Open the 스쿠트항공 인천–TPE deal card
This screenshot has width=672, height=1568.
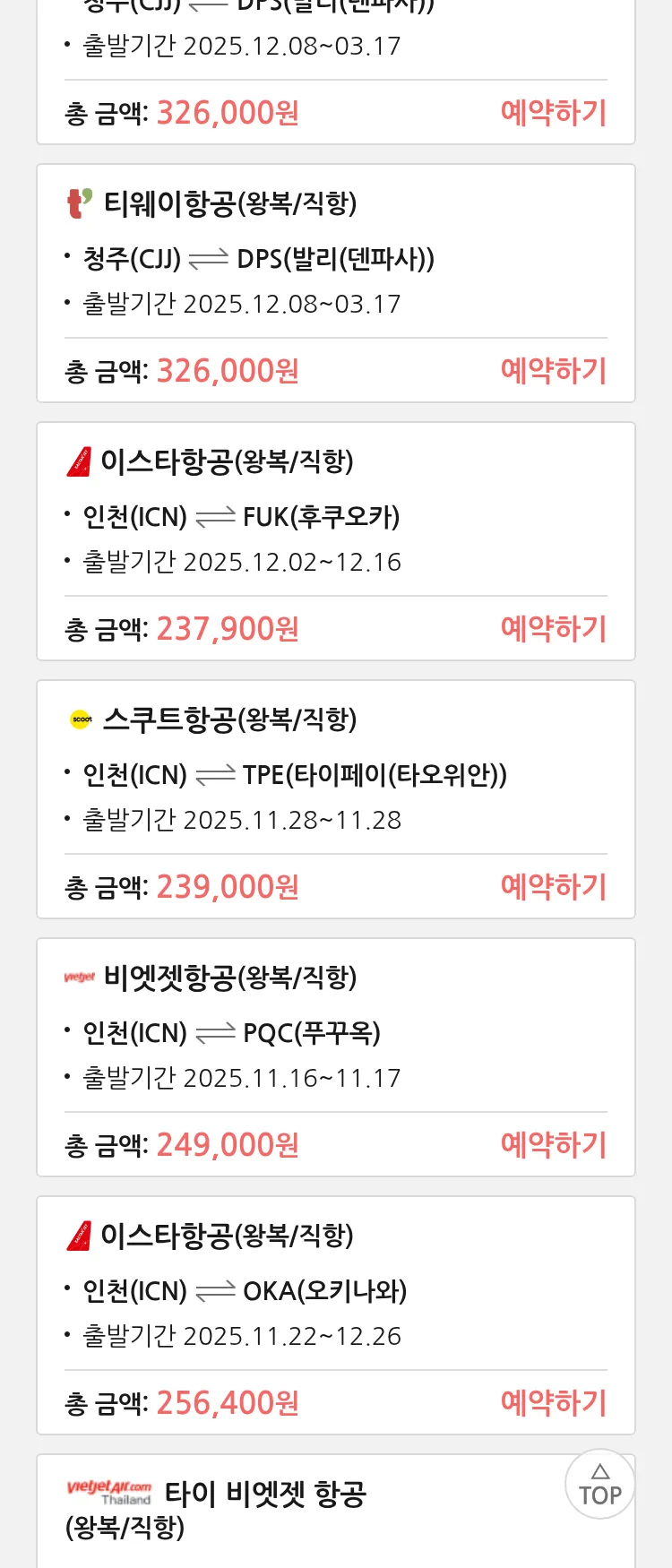(x=335, y=771)
